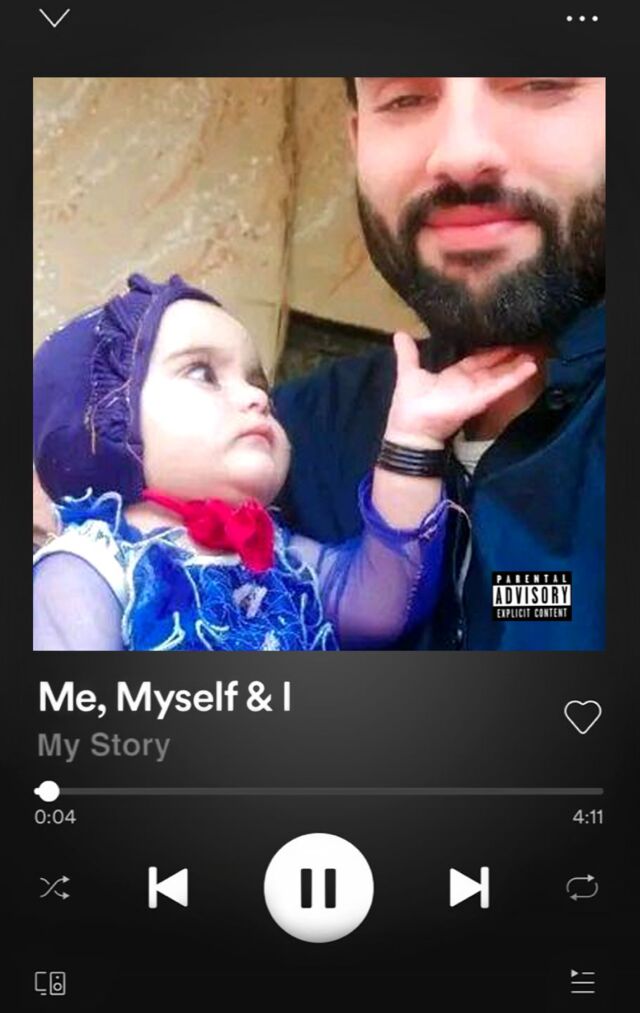This screenshot has height=1013, width=640.
Task: Like Me, Myself & I with heart
Action: [582, 716]
